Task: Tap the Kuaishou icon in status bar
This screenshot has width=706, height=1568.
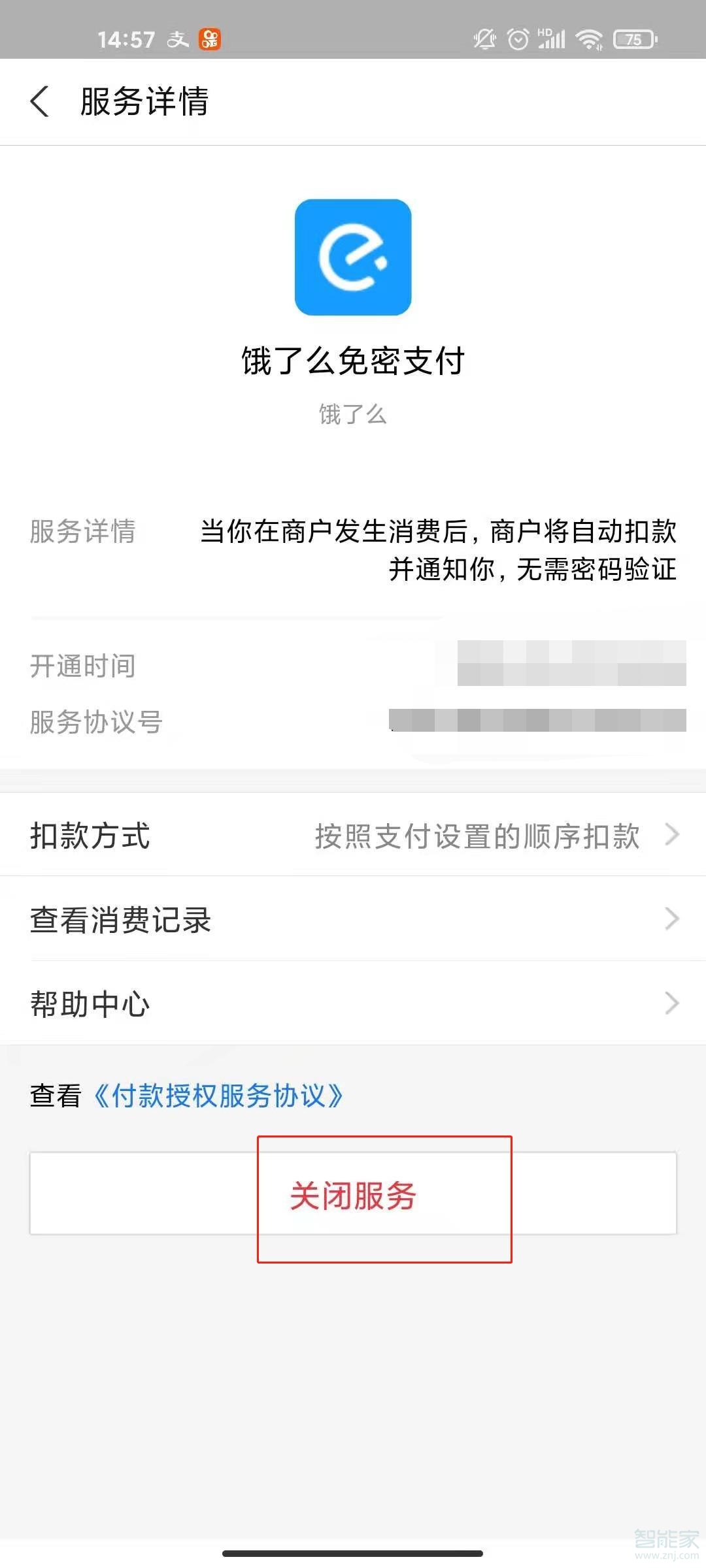Action: tap(209, 39)
